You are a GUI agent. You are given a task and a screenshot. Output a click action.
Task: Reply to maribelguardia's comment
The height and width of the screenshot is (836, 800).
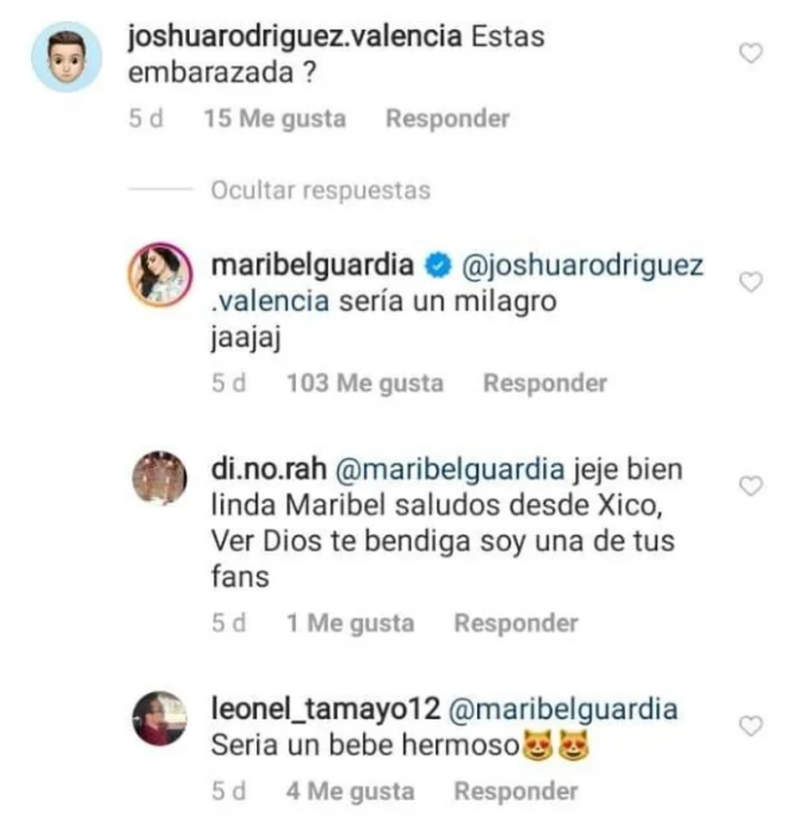pos(544,383)
